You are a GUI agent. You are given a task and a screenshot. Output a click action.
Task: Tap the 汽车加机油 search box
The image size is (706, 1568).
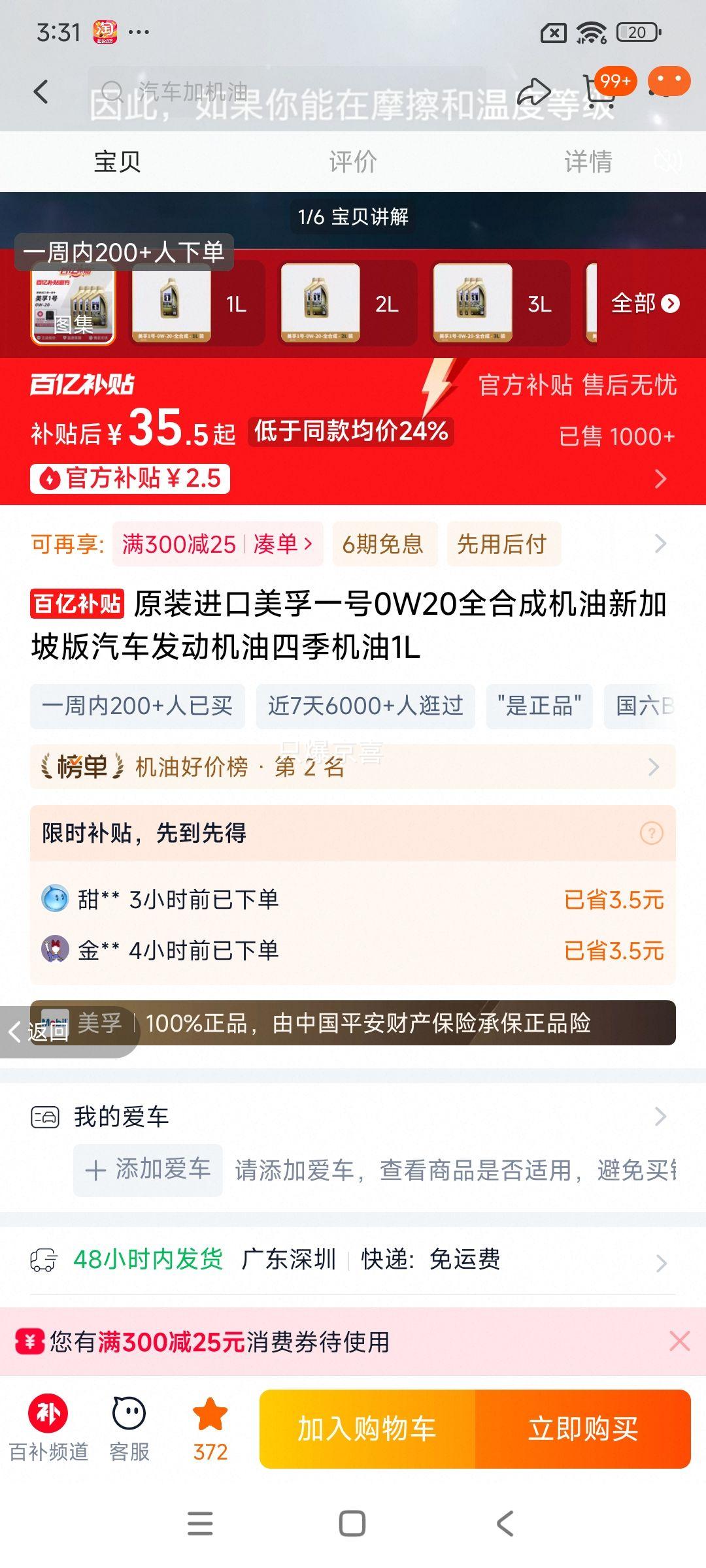pyautogui.click(x=288, y=91)
